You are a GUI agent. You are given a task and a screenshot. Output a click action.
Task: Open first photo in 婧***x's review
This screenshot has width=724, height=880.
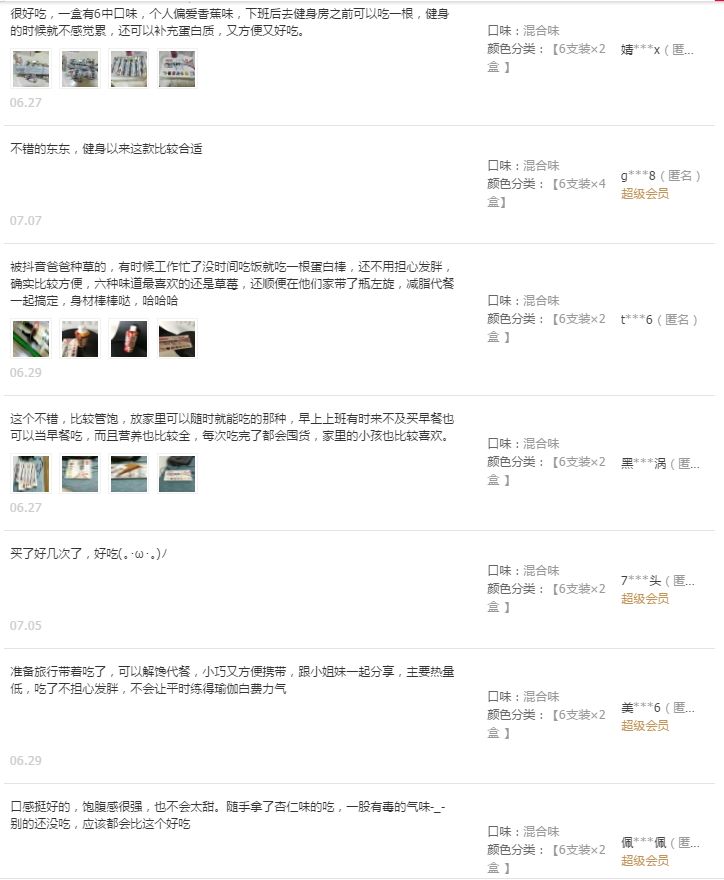(30, 69)
